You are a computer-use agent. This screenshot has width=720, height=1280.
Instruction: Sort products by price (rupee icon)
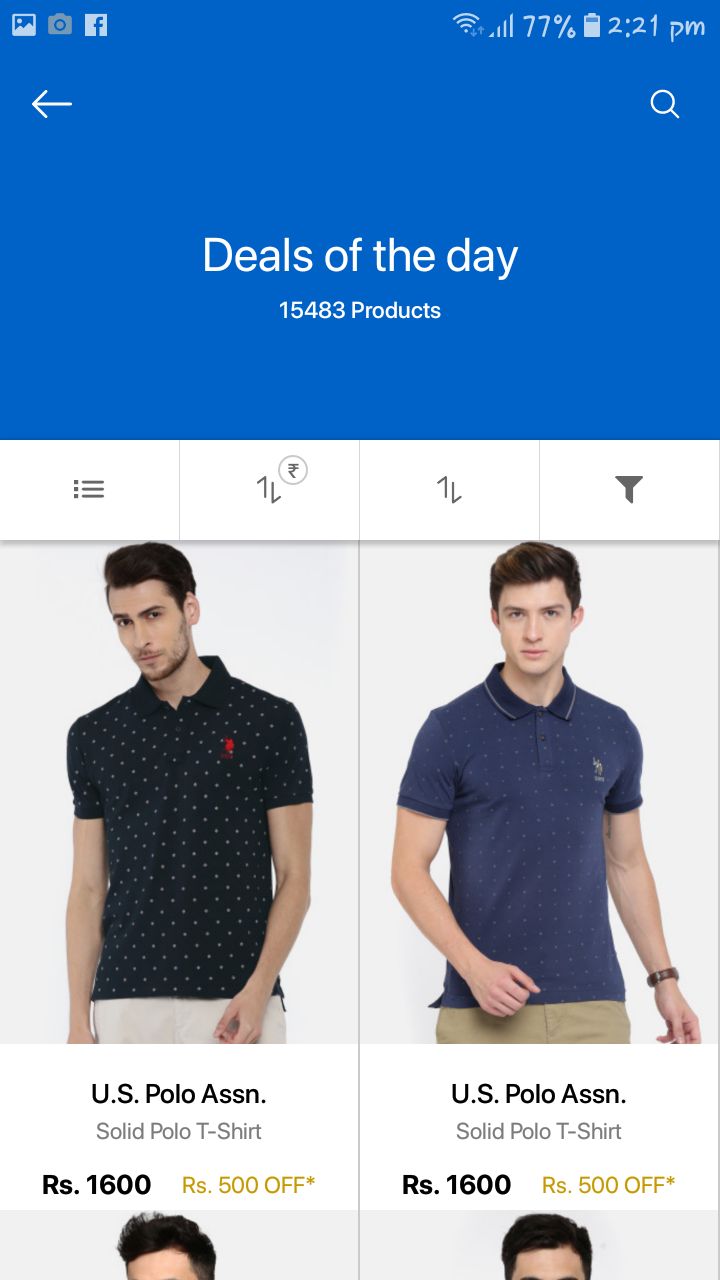coord(270,489)
